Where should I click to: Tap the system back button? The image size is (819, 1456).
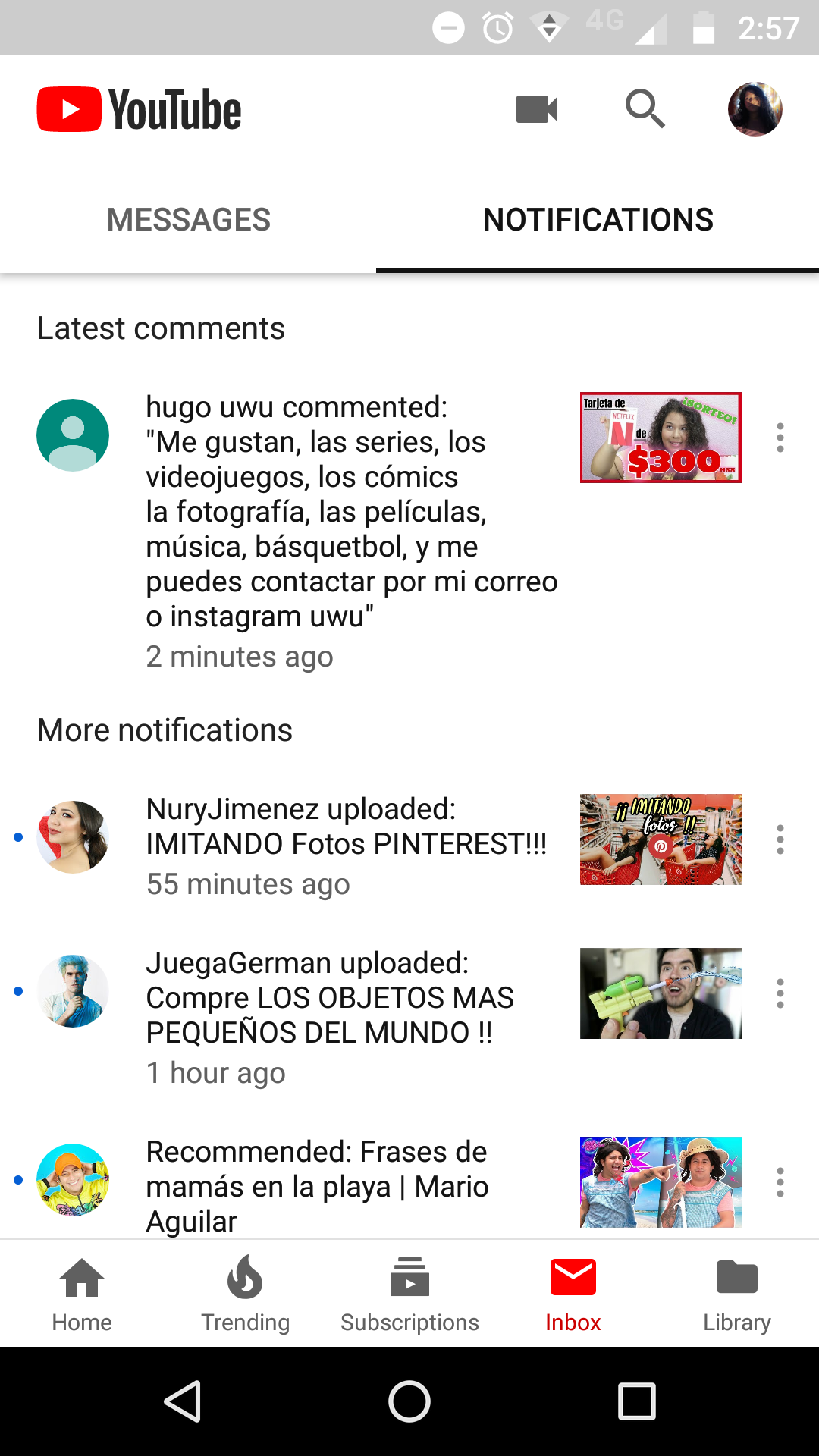click(x=183, y=1401)
